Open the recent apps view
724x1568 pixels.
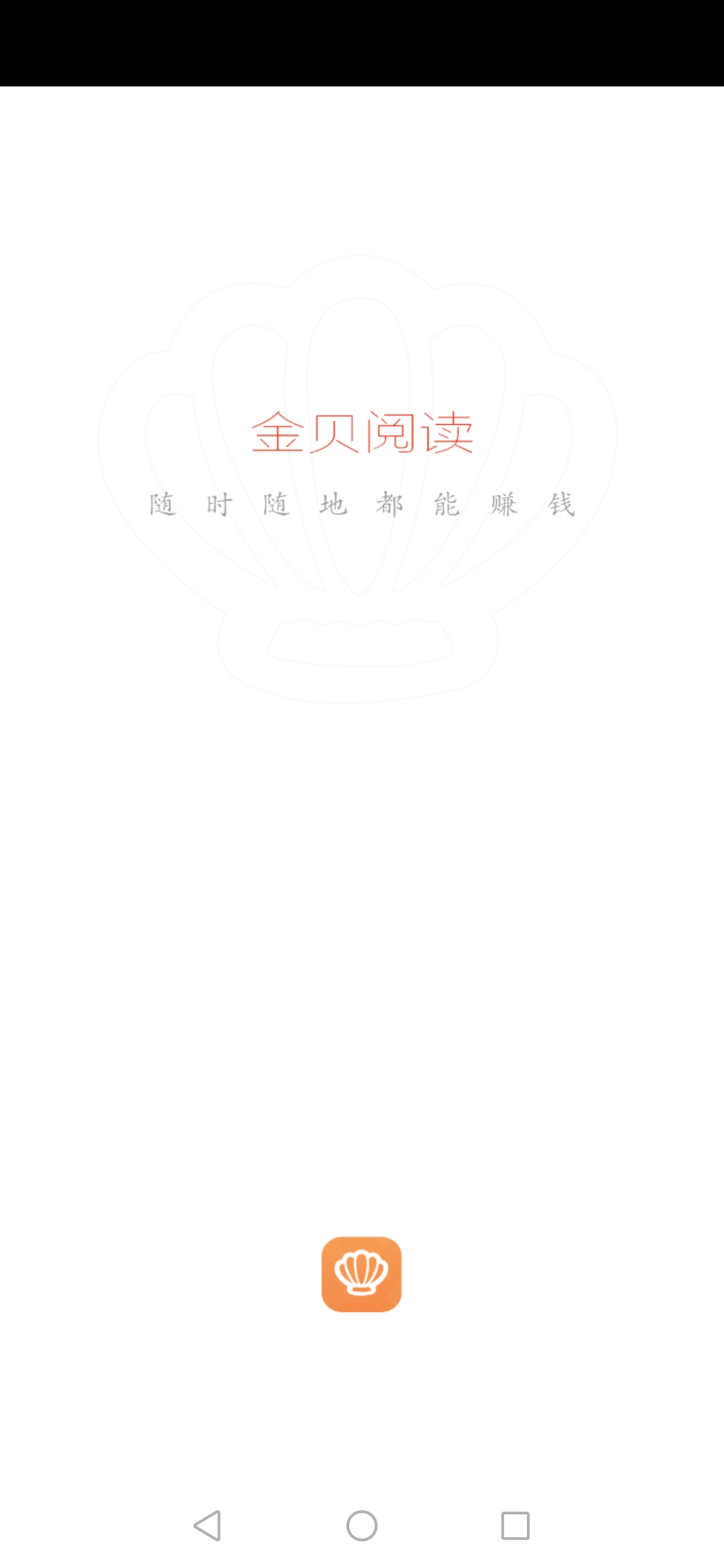(516, 1526)
